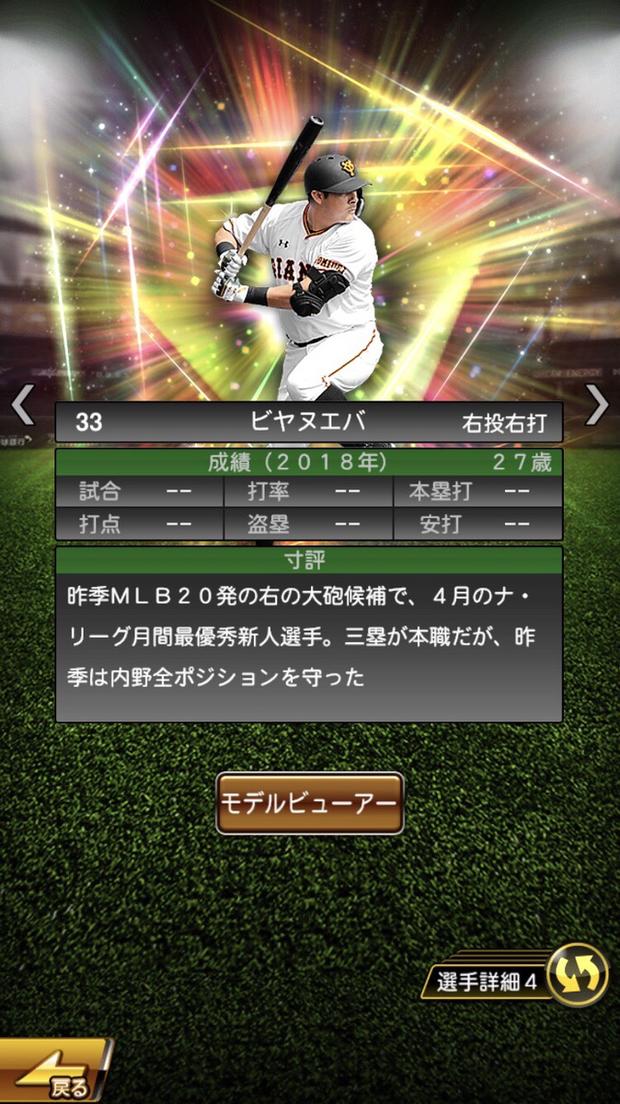The image size is (620, 1104).
Task: Go to the previous player card
Action: tap(22, 406)
